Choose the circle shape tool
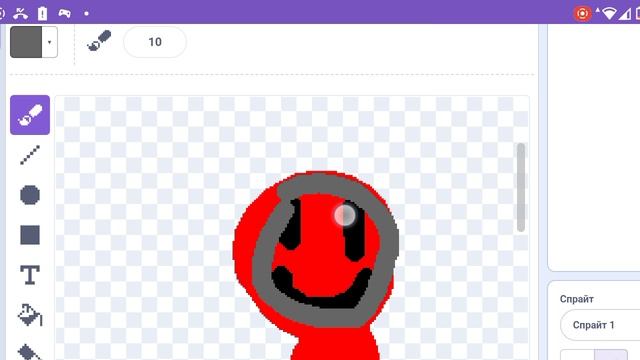 click(x=30, y=195)
